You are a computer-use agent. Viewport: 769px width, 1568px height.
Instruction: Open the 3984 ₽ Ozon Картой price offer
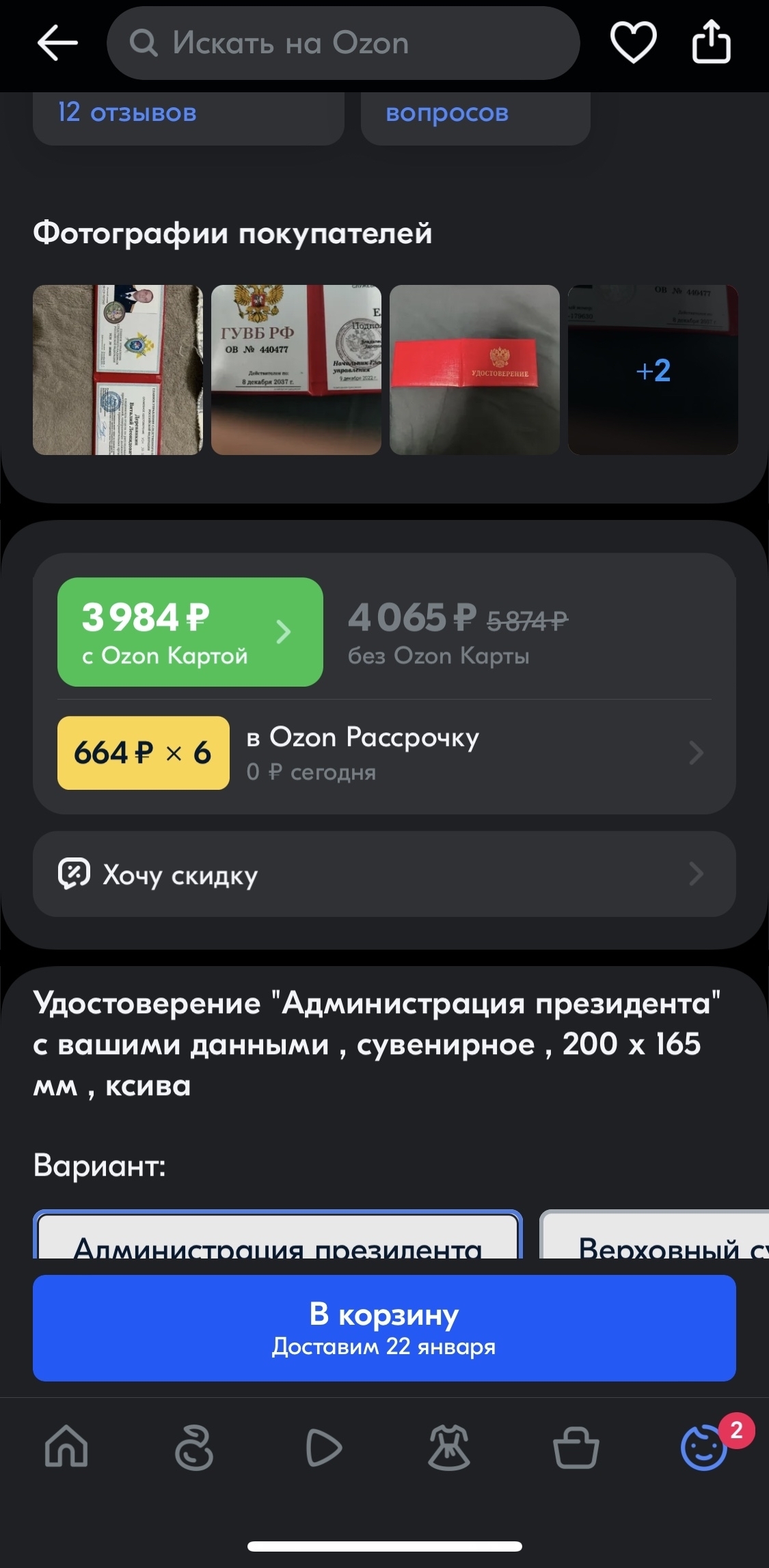click(x=190, y=632)
